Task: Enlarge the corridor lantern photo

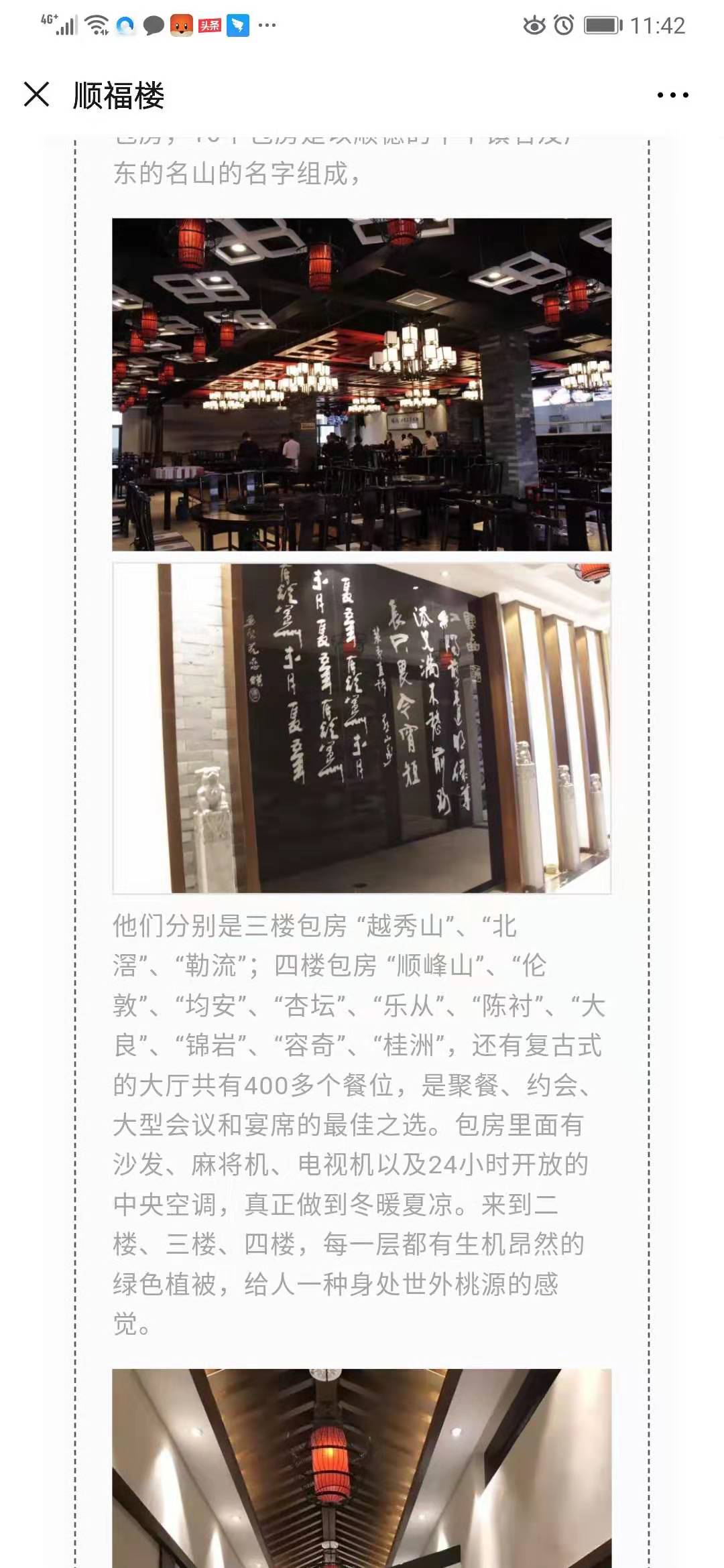Action: (x=361, y=1467)
